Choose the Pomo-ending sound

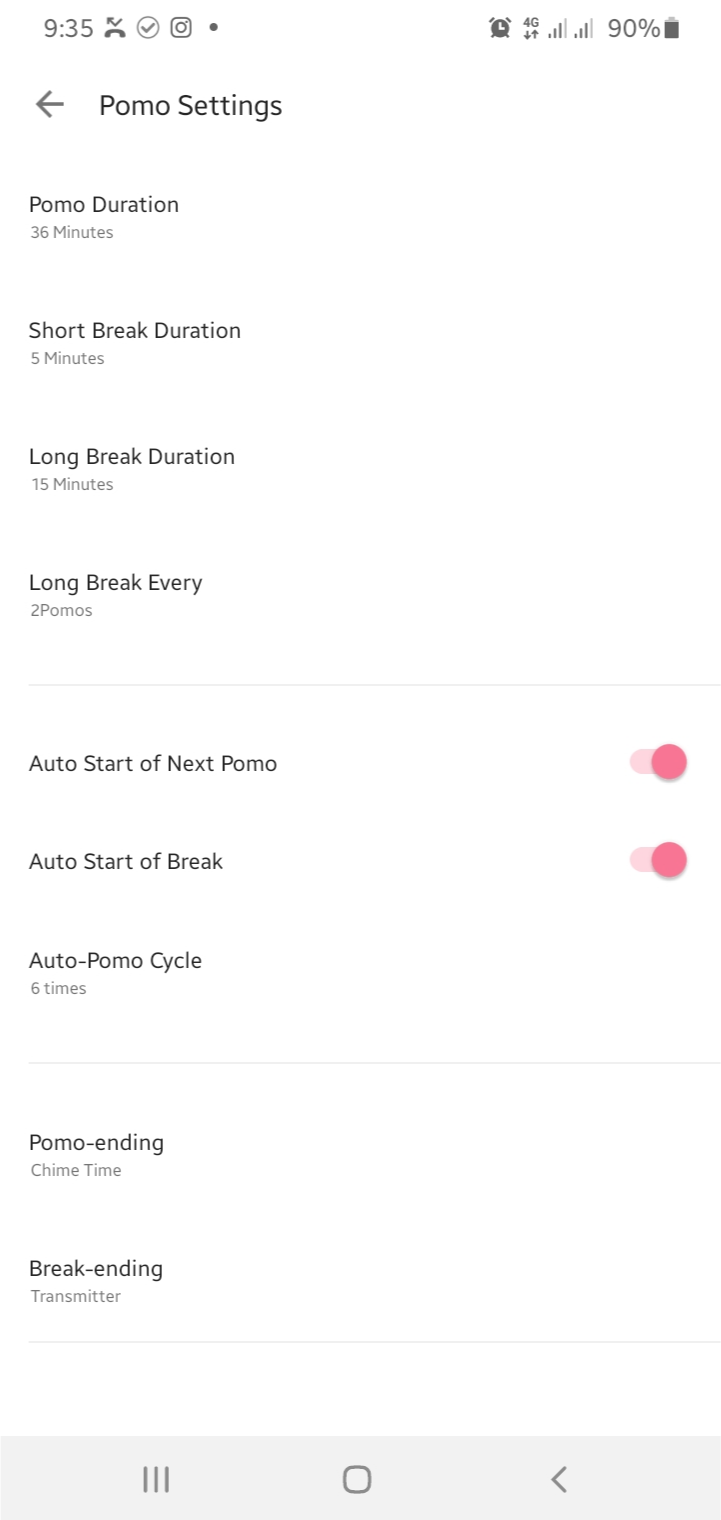360,1155
